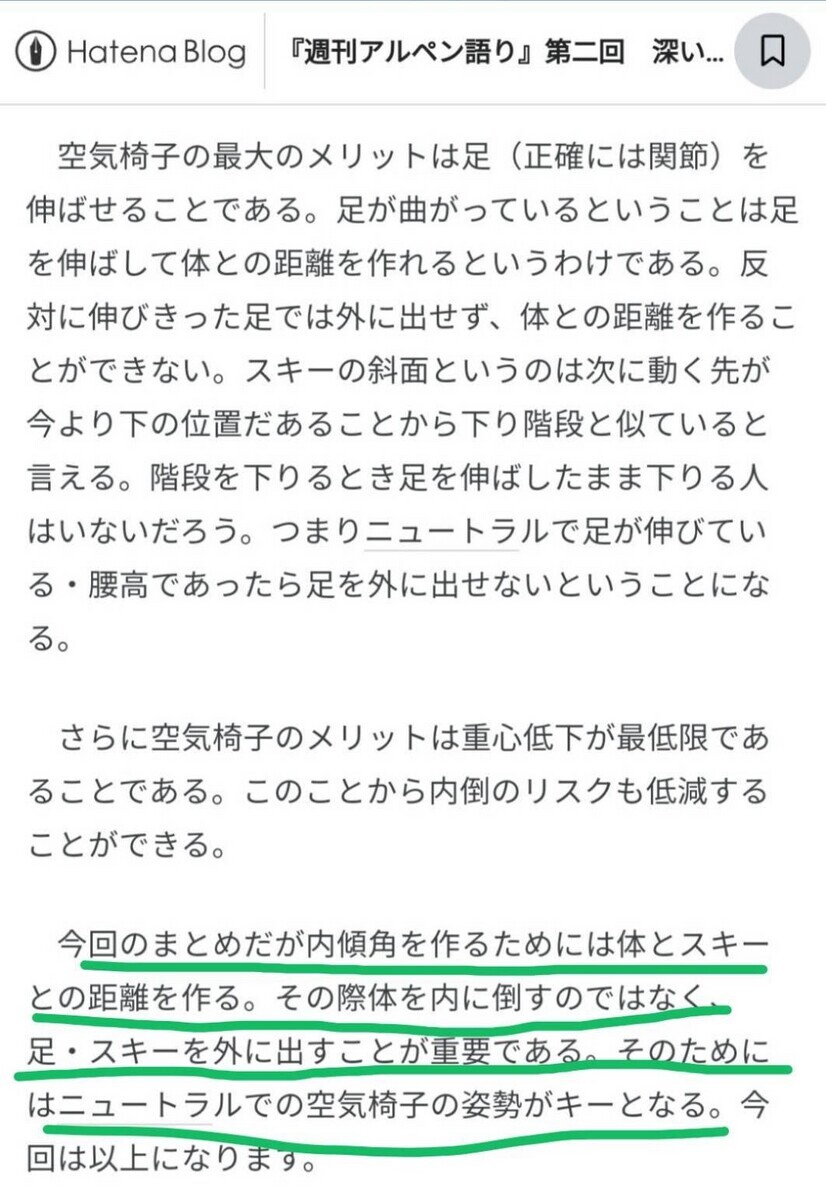826x1200 pixels.
Task: Open the Hatena Blog home link
Action: (x=132, y=51)
